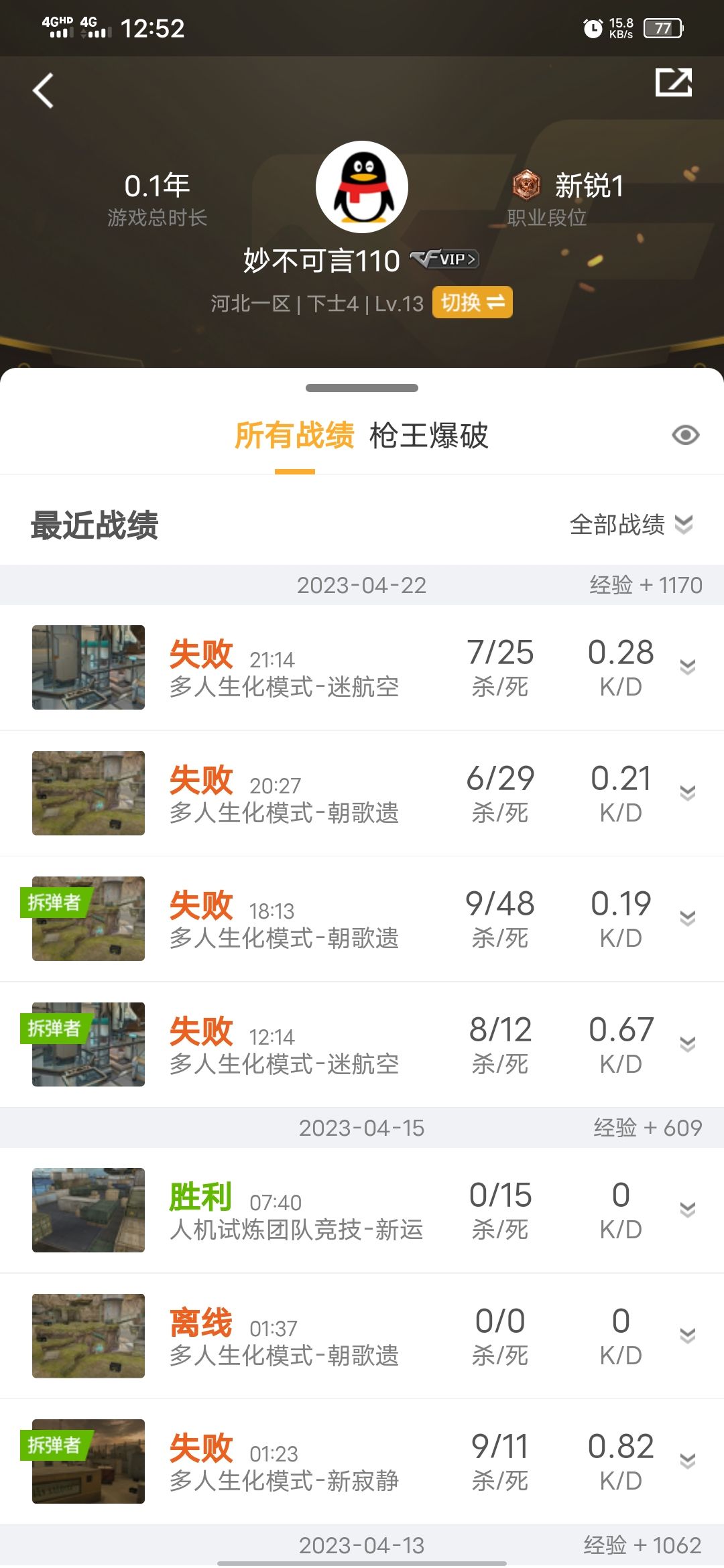The height and width of the screenshot is (1568, 724).
Task: Open the VIP badge next to the username
Action: coord(444,259)
